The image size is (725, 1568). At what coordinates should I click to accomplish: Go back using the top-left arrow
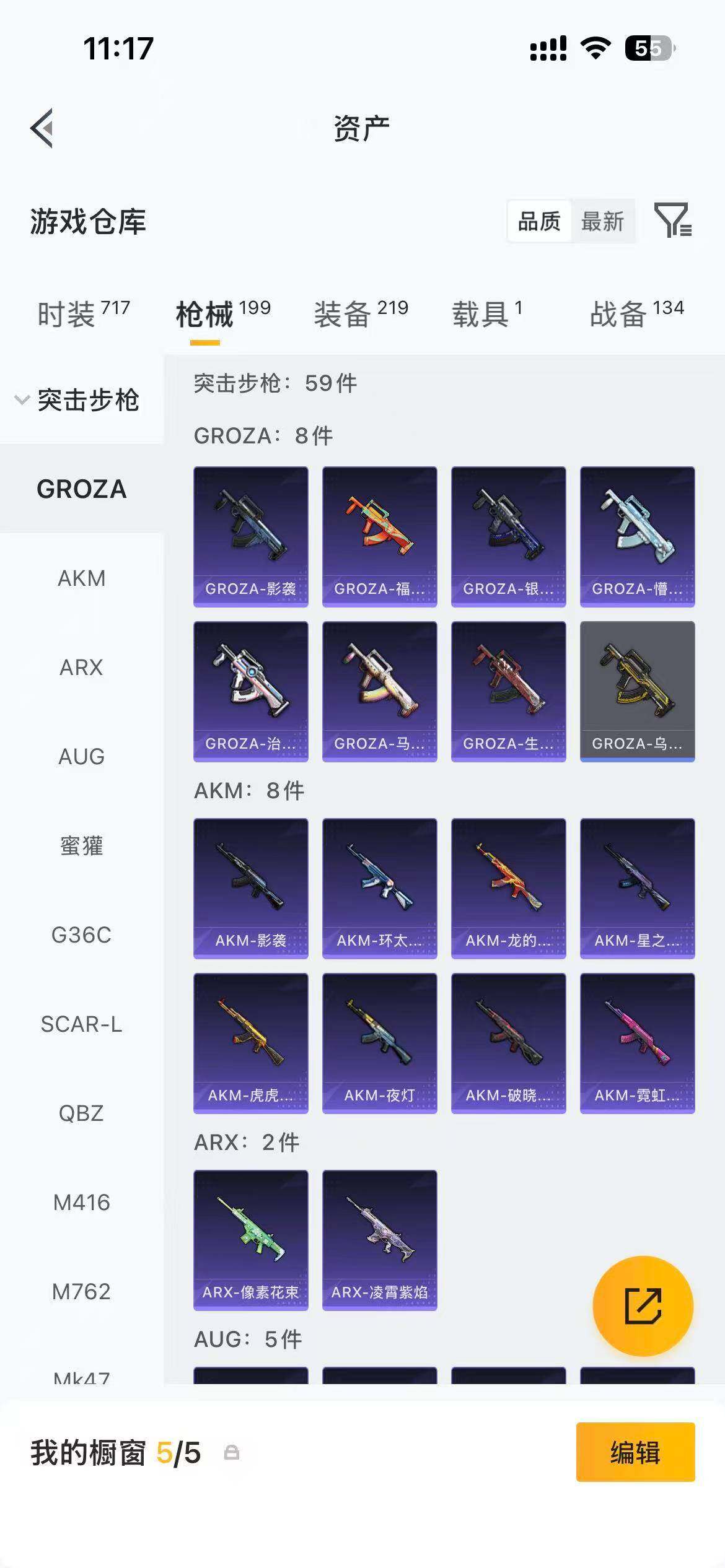click(x=42, y=129)
